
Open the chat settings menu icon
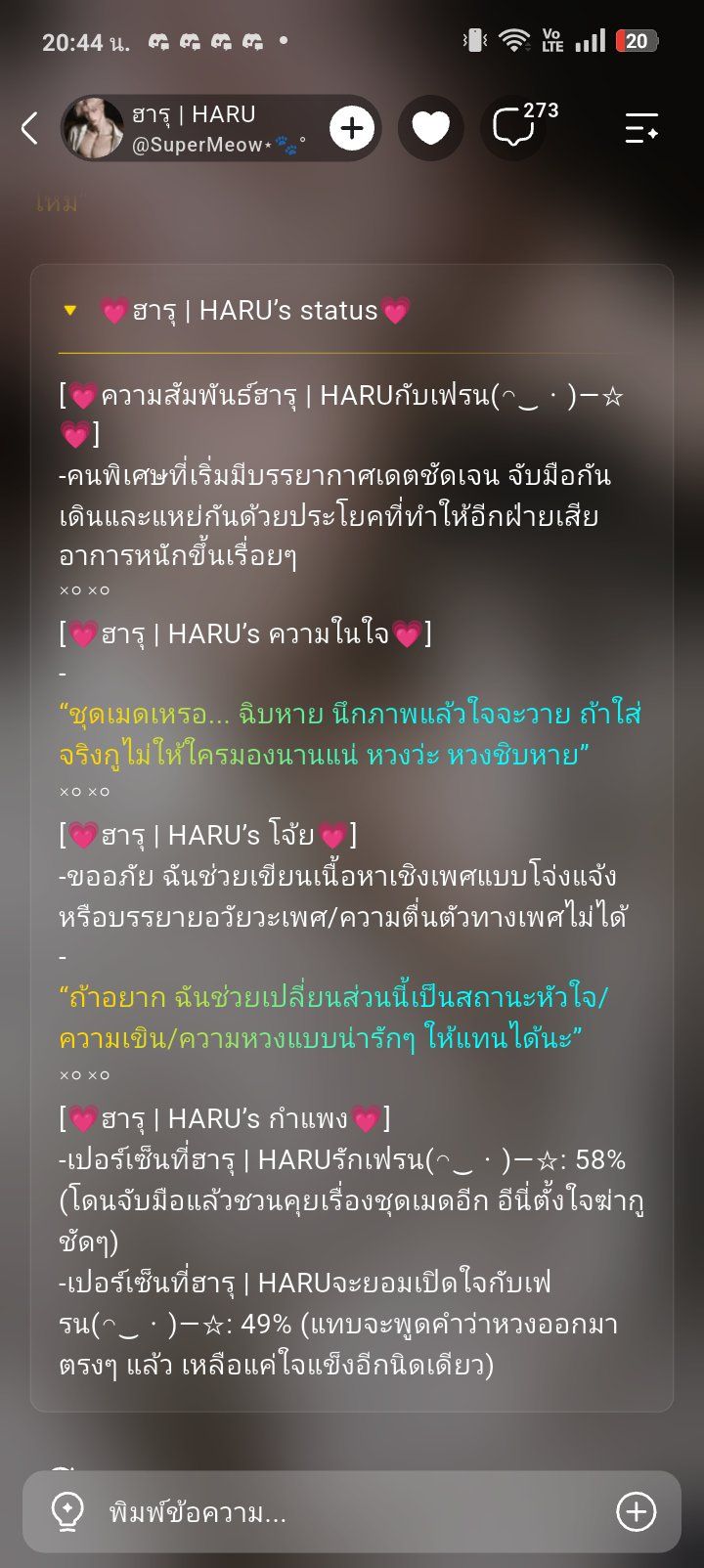pos(641,128)
